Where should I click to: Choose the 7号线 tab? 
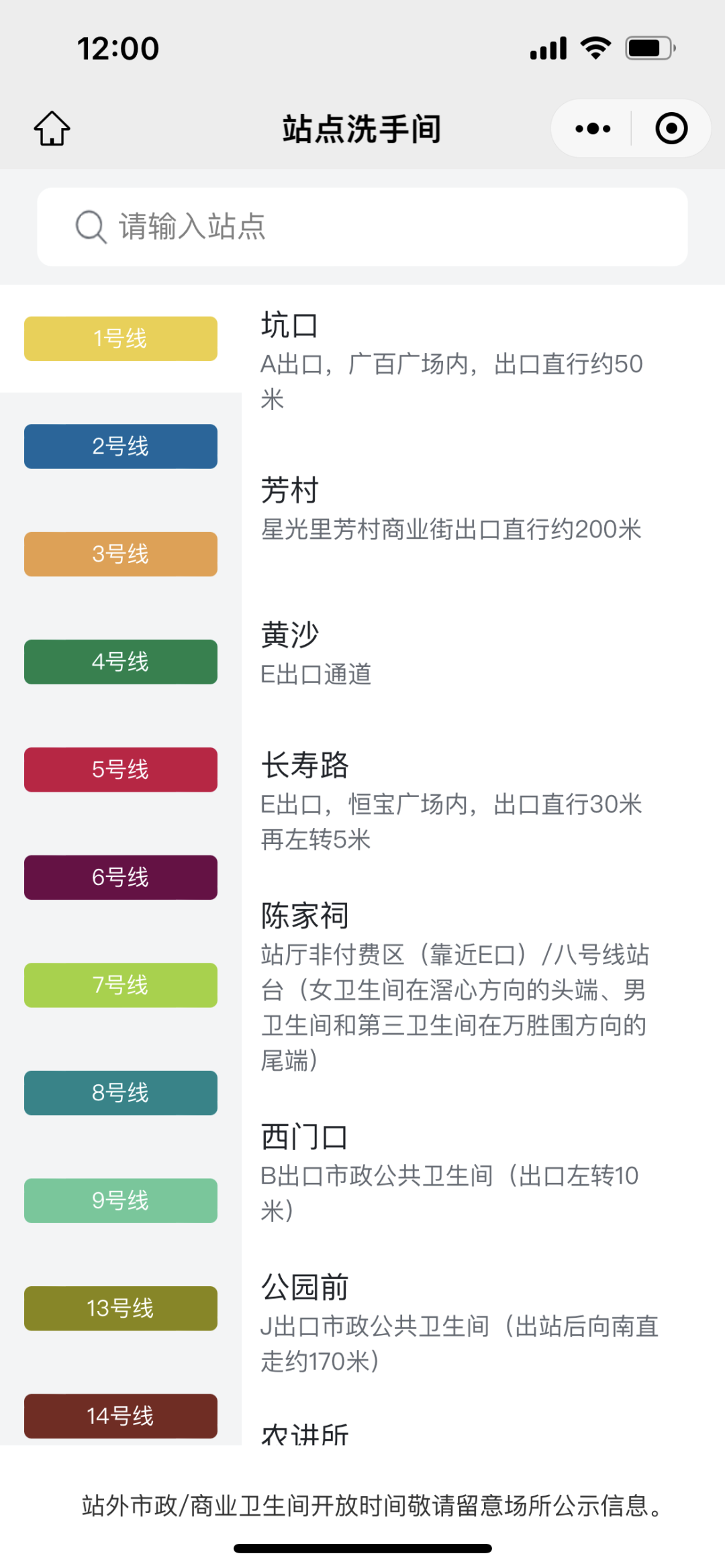pos(121,985)
